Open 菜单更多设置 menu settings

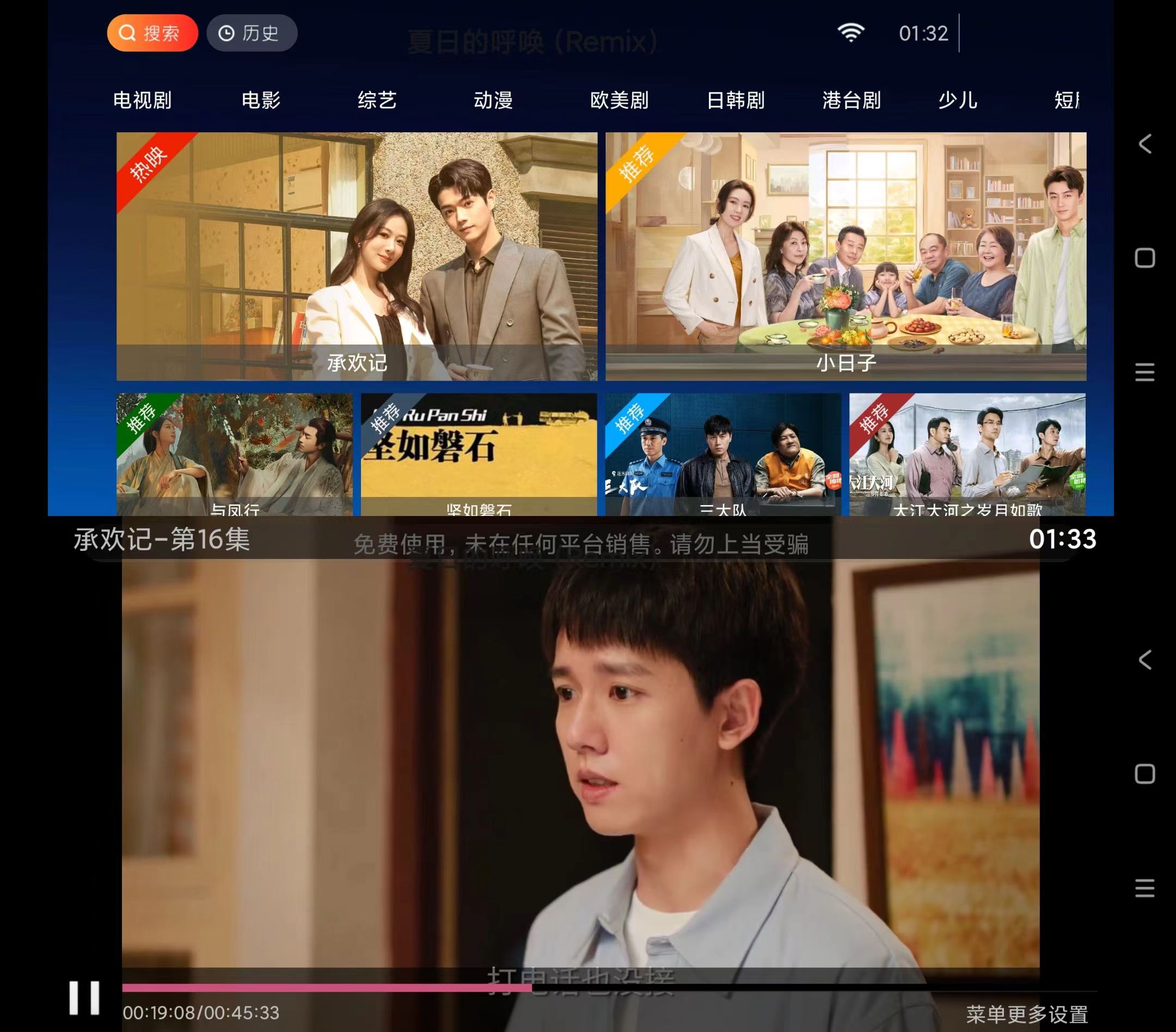click(x=1026, y=1015)
